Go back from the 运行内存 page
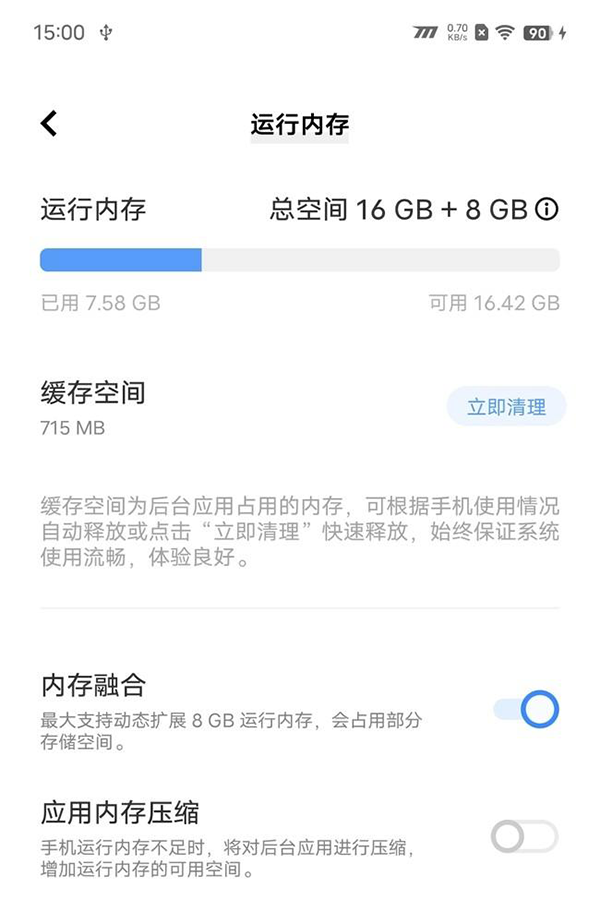This screenshot has width=600, height=900. 49,123
